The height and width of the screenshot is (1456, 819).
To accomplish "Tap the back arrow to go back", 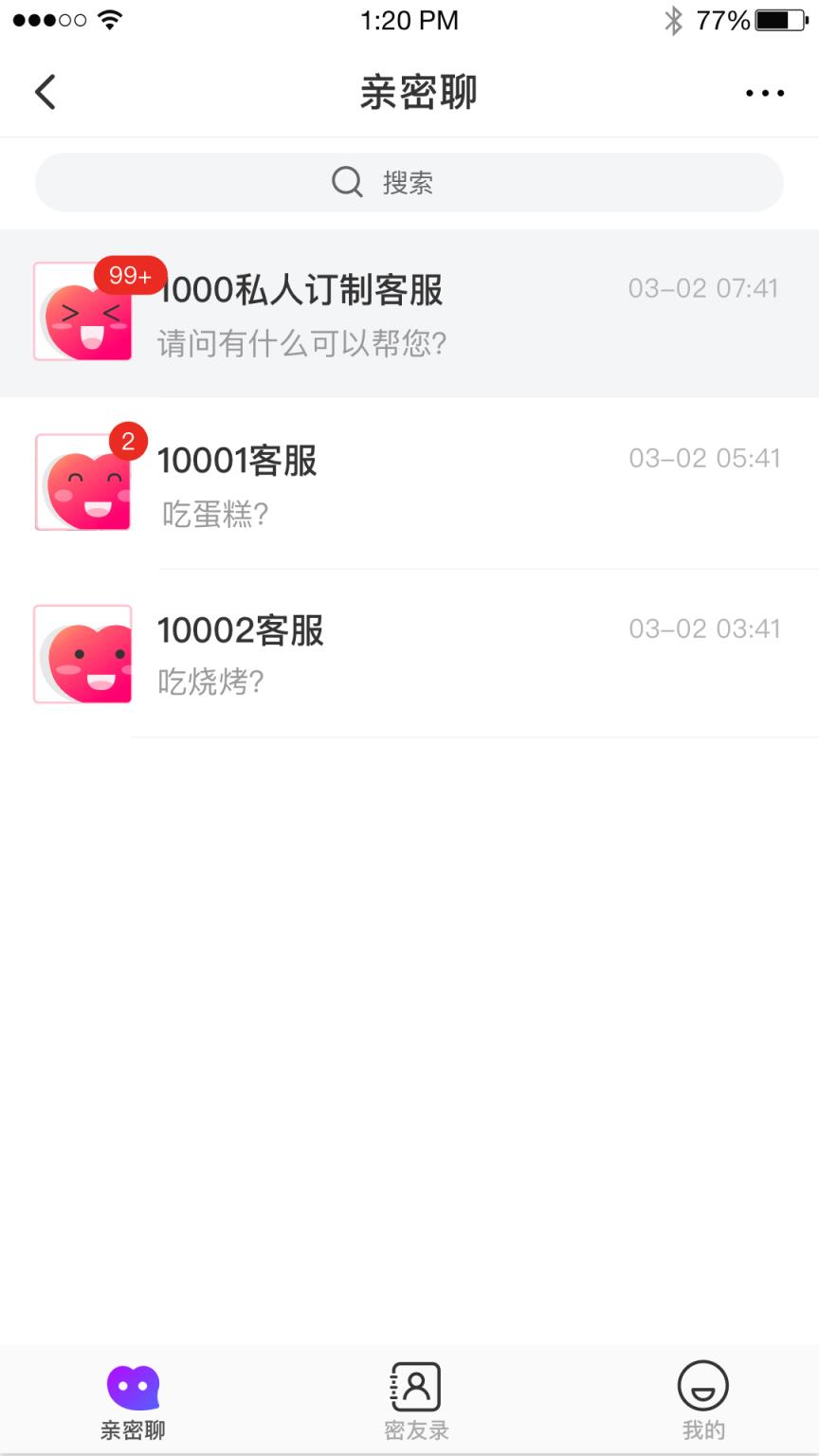I will tap(44, 91).
